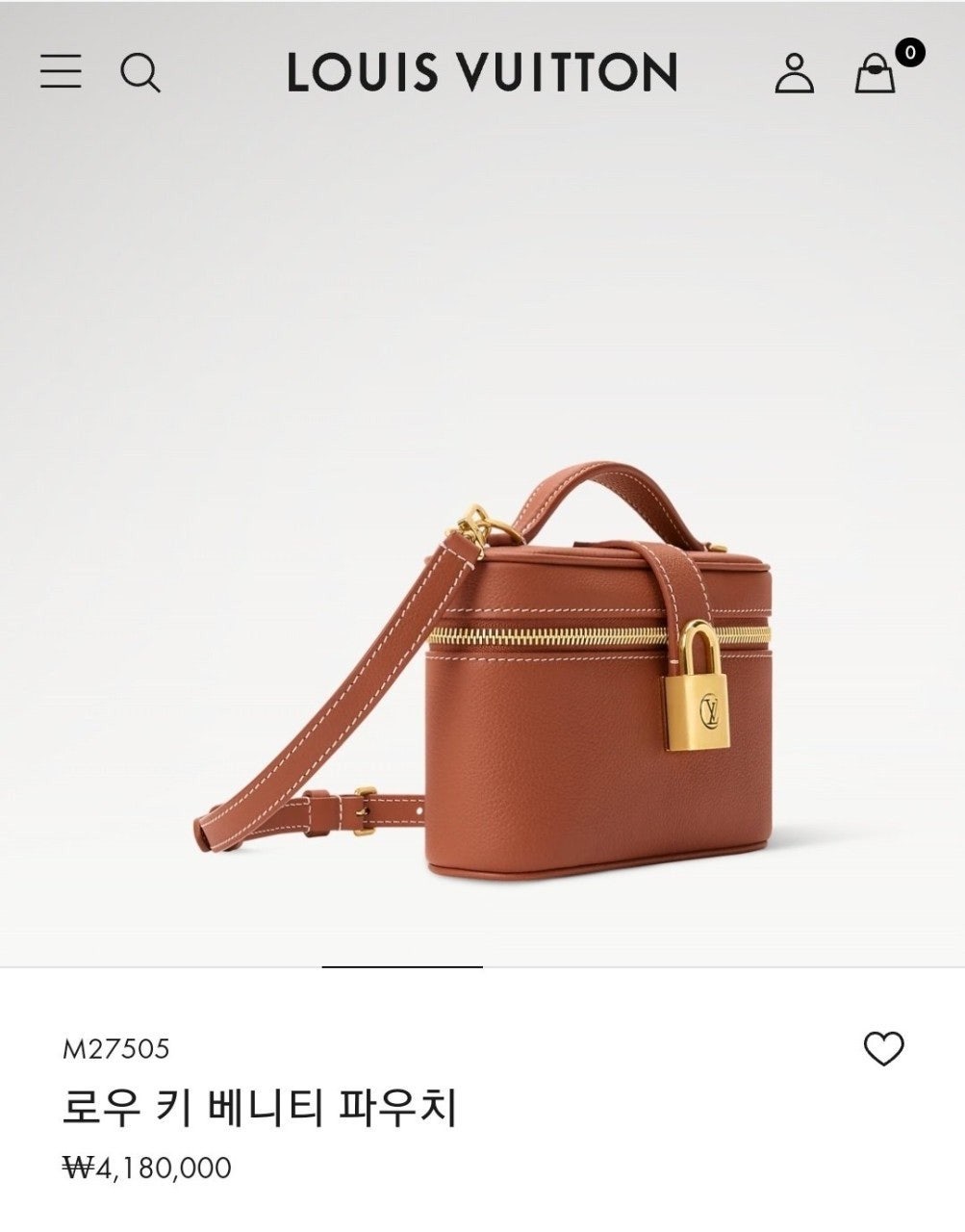This screenshot has width=965, height=1232.
Task: Open the account profile icon
Action: coord(794,73)
